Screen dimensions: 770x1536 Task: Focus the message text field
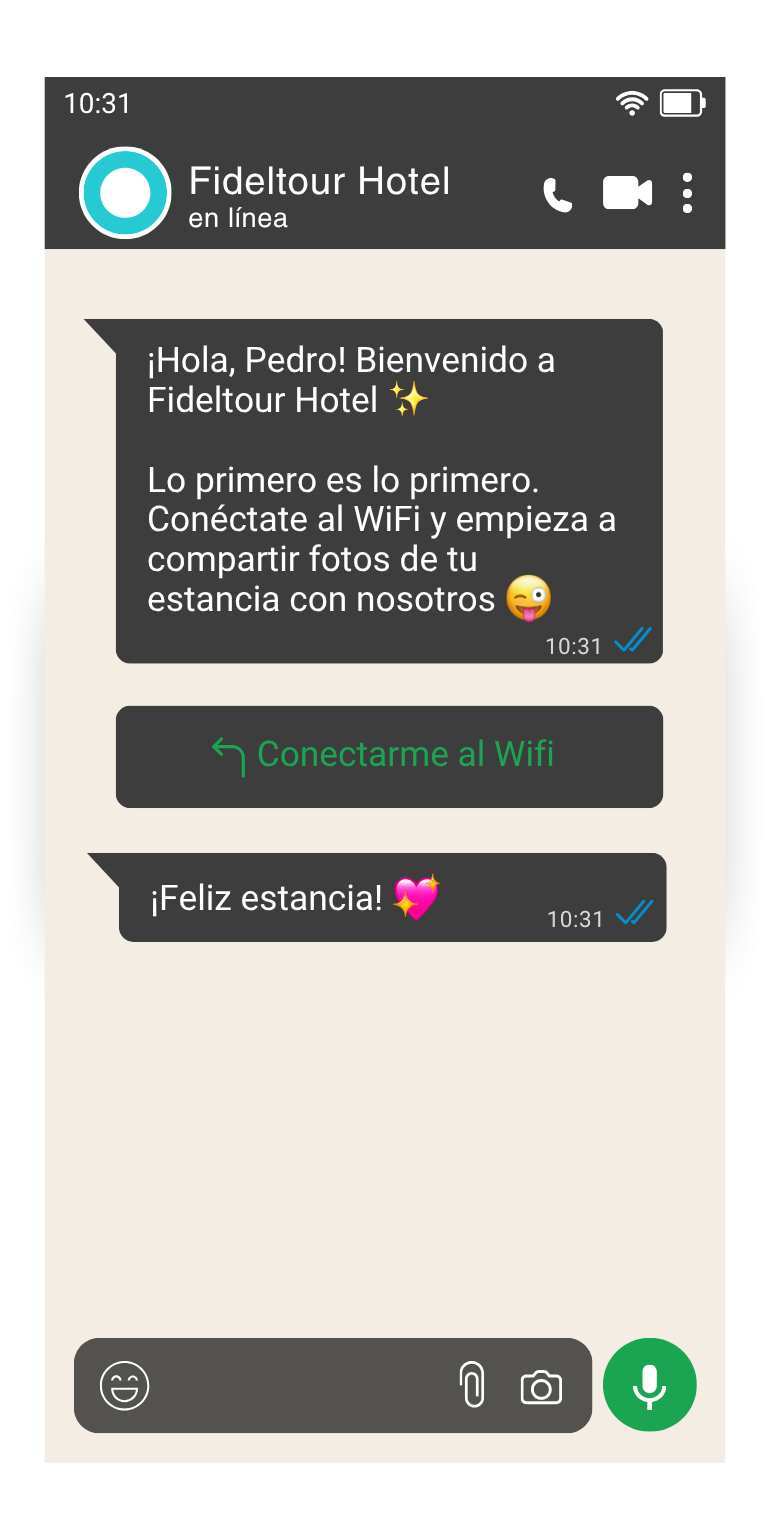point(300,1386)
